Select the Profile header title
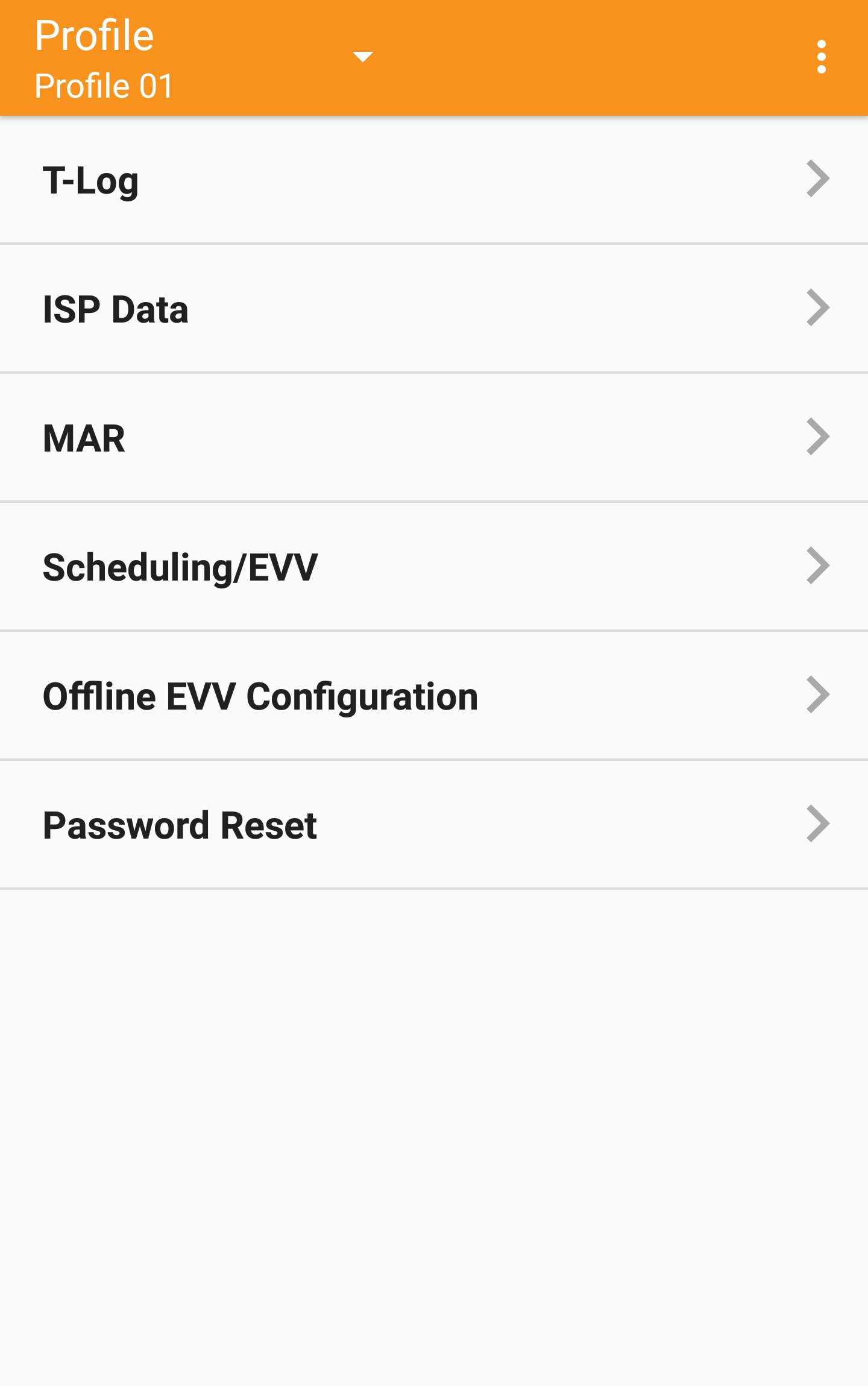 (93, 35)
